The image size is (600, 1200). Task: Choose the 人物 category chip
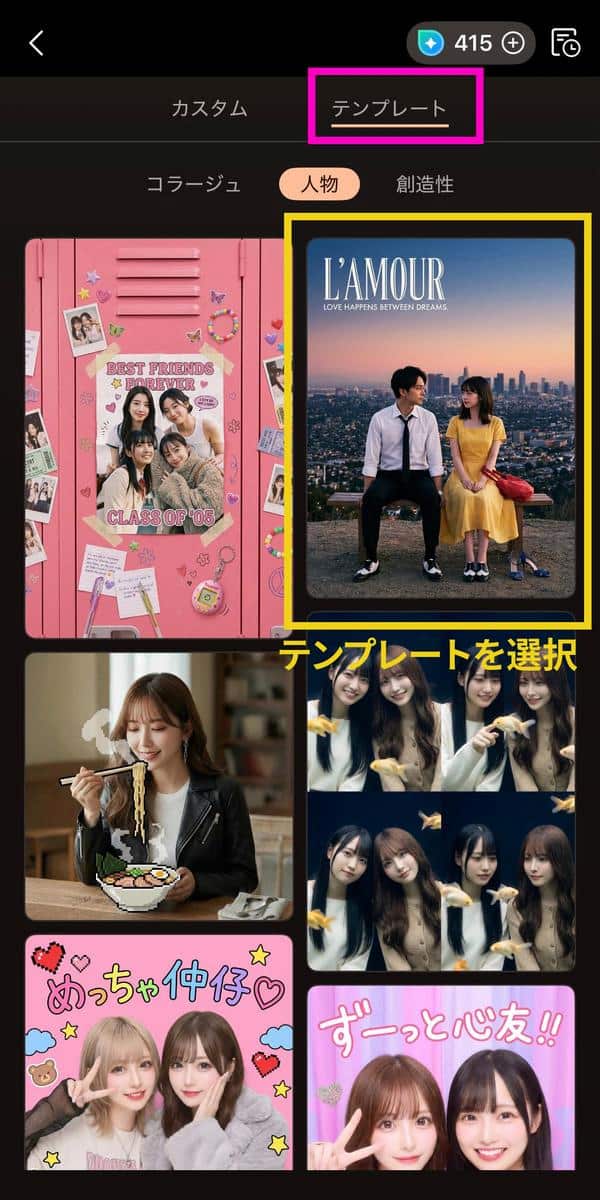[x=319, y=184]
